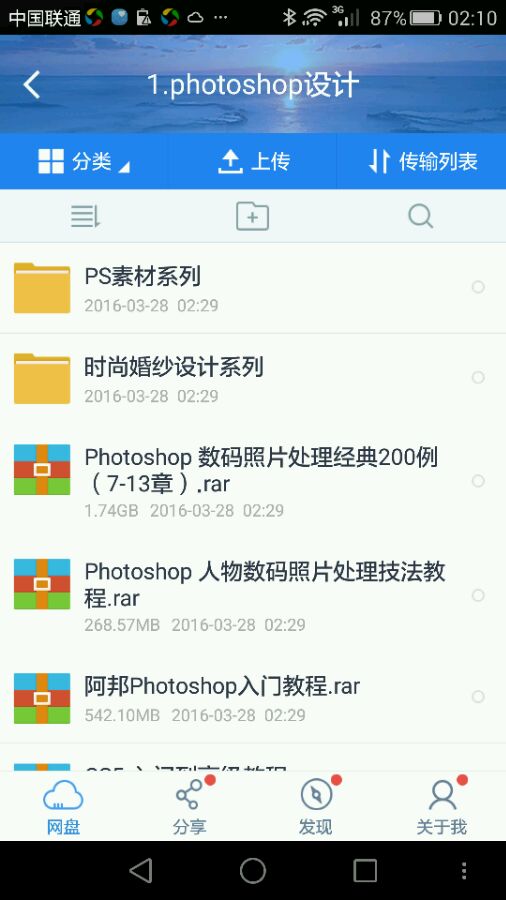Open the file search magnifier
This screenshot has width=506, height=900.
[421, 216]
